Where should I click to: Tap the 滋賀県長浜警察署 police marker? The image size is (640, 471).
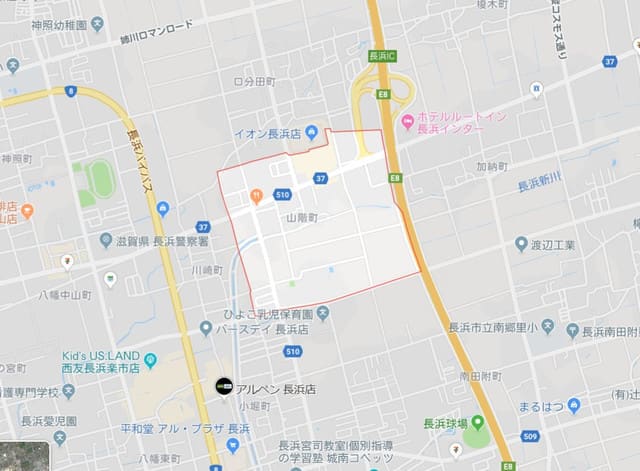106,240
